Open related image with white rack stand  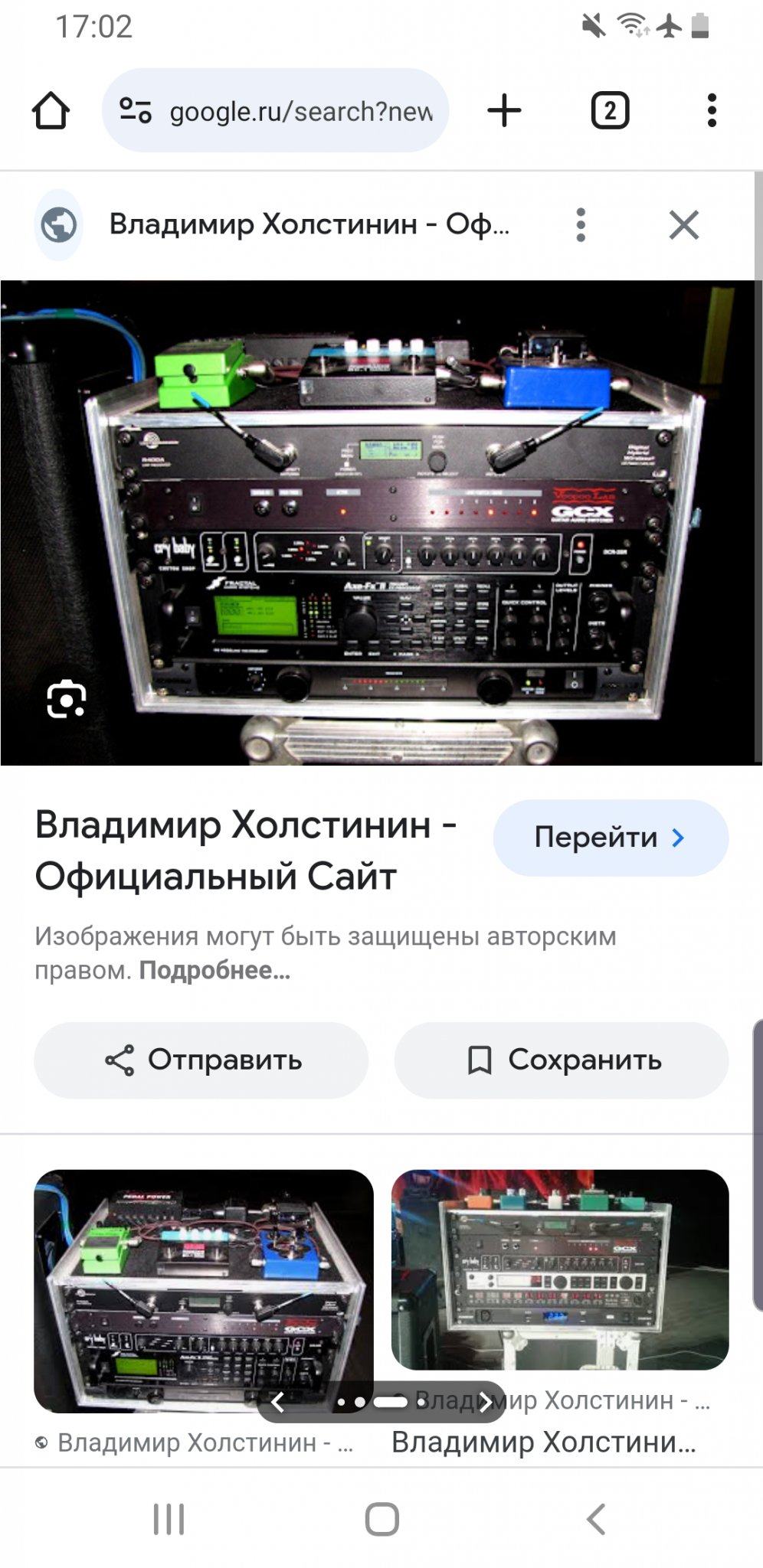559,1269
